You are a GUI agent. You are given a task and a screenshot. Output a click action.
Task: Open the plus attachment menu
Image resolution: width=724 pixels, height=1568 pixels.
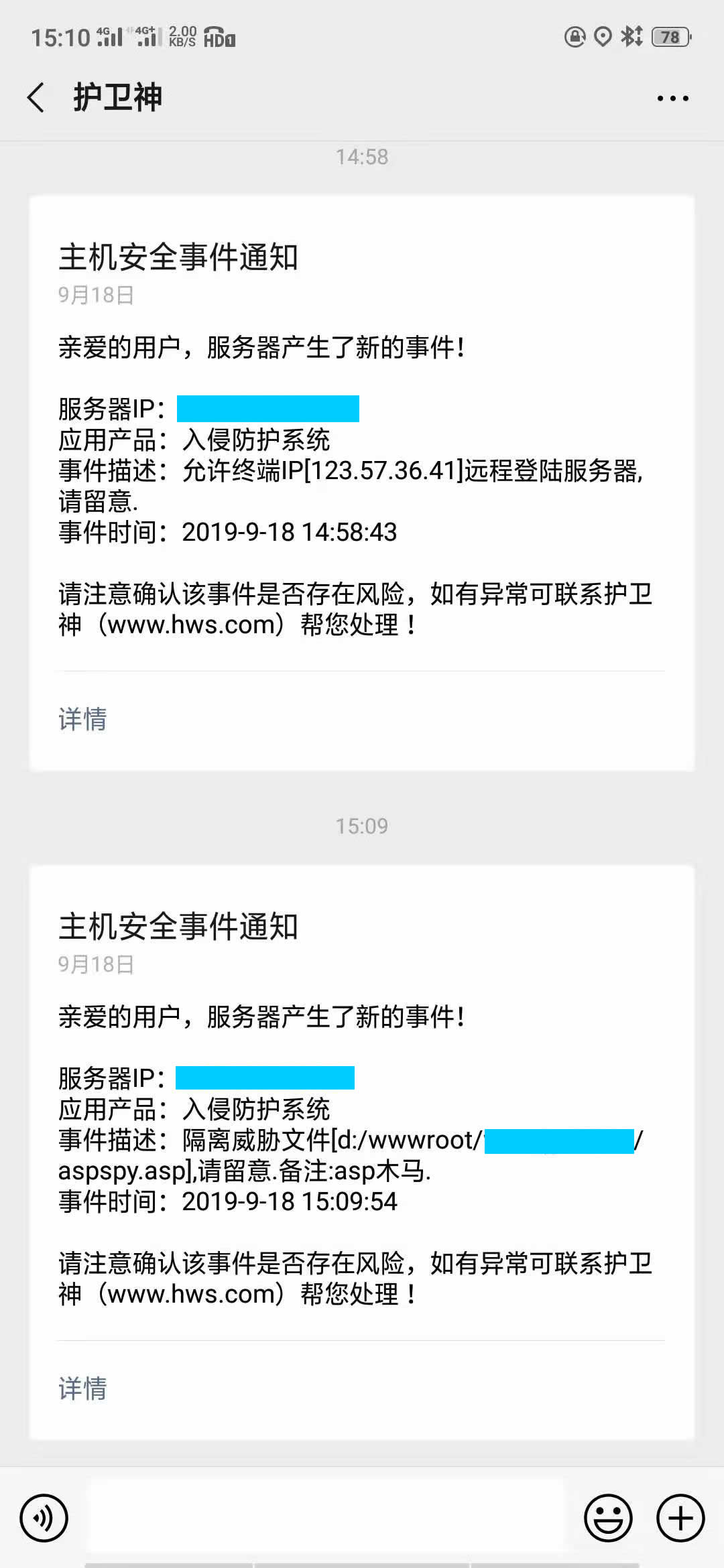[680, 1518]
